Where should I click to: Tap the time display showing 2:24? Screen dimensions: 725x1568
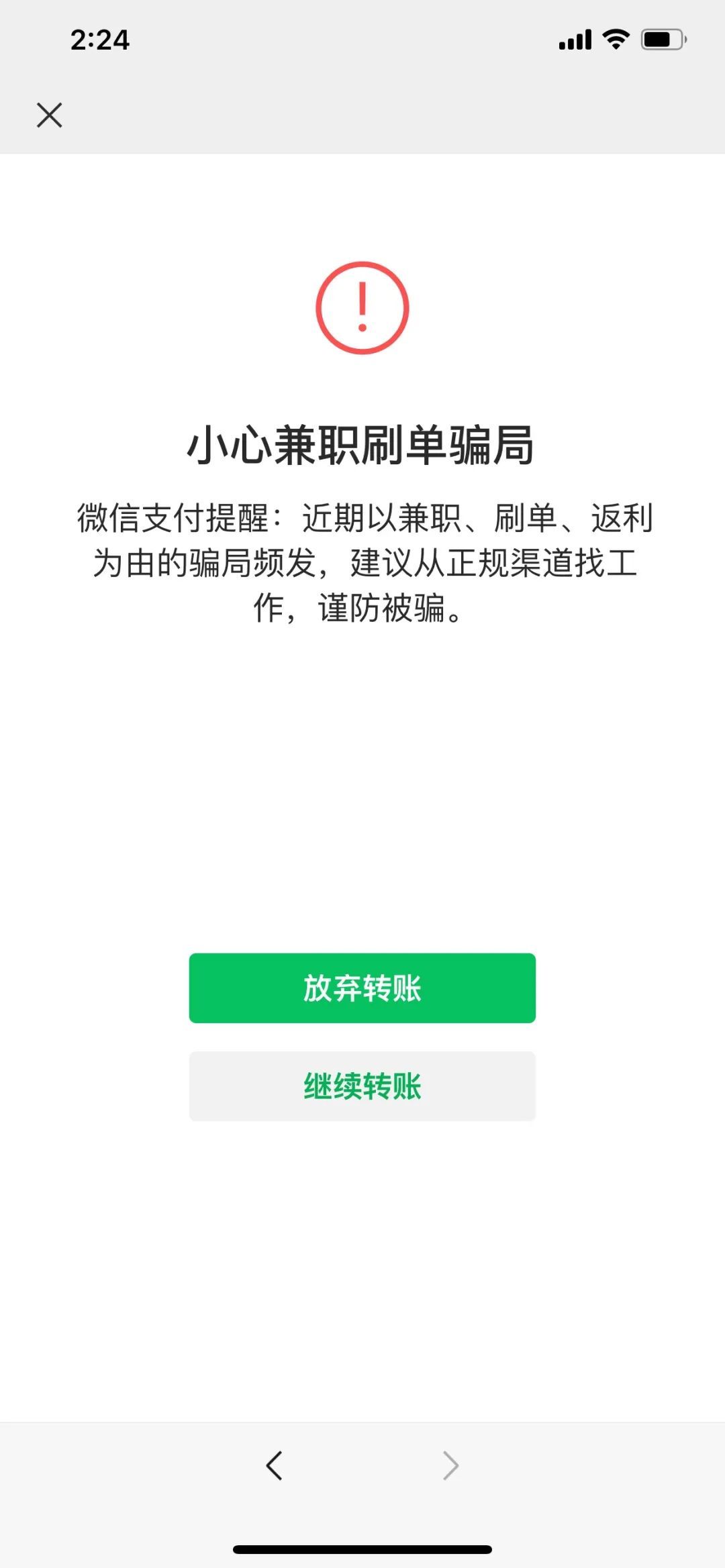(99, 40)
